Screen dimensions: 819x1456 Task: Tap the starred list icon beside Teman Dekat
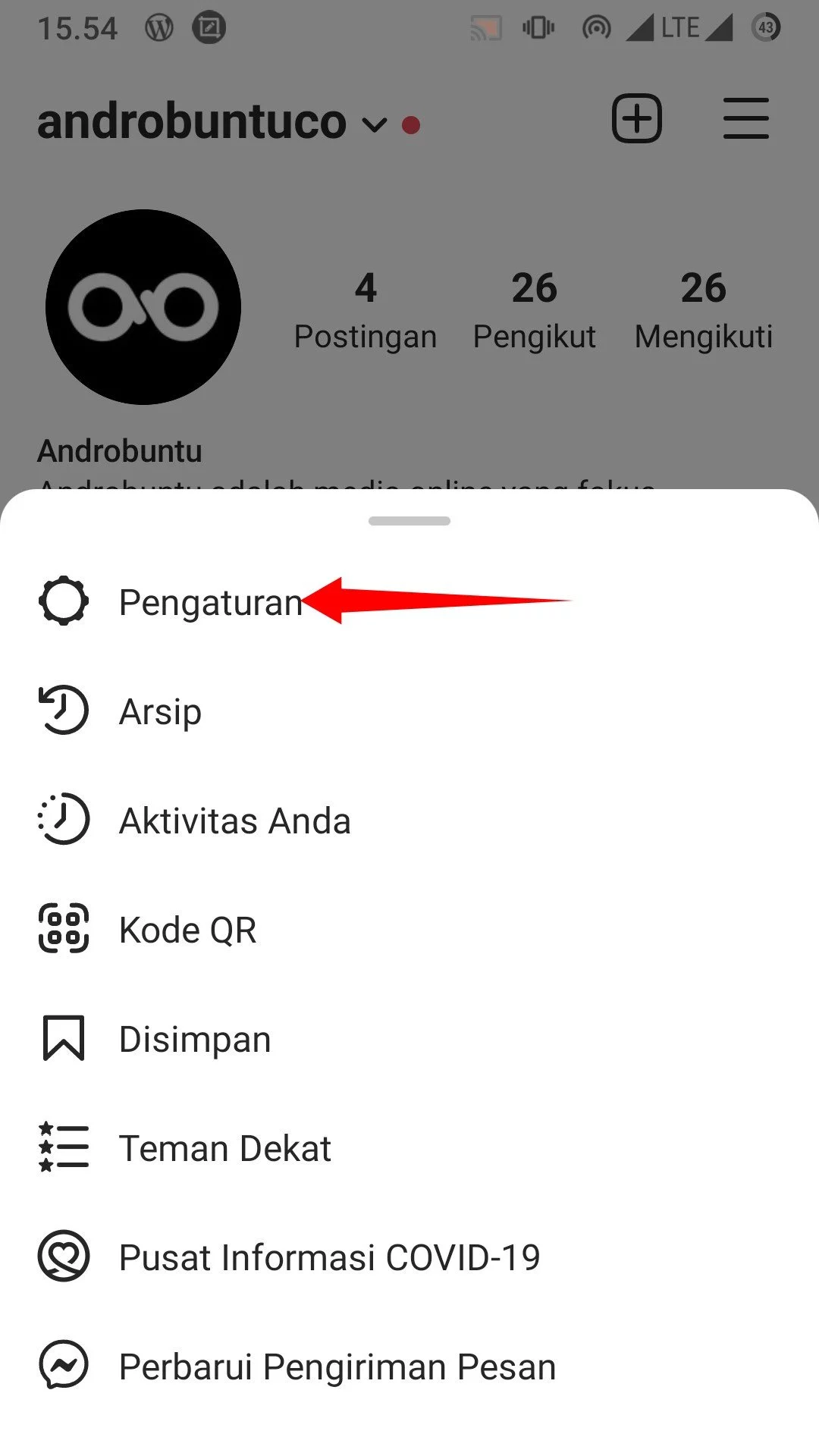pos(64,1147)
